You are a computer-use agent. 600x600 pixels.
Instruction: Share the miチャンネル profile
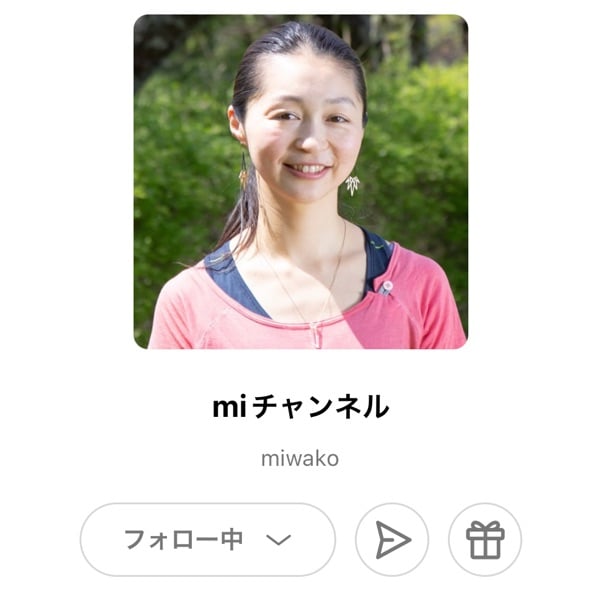[392, 540]
